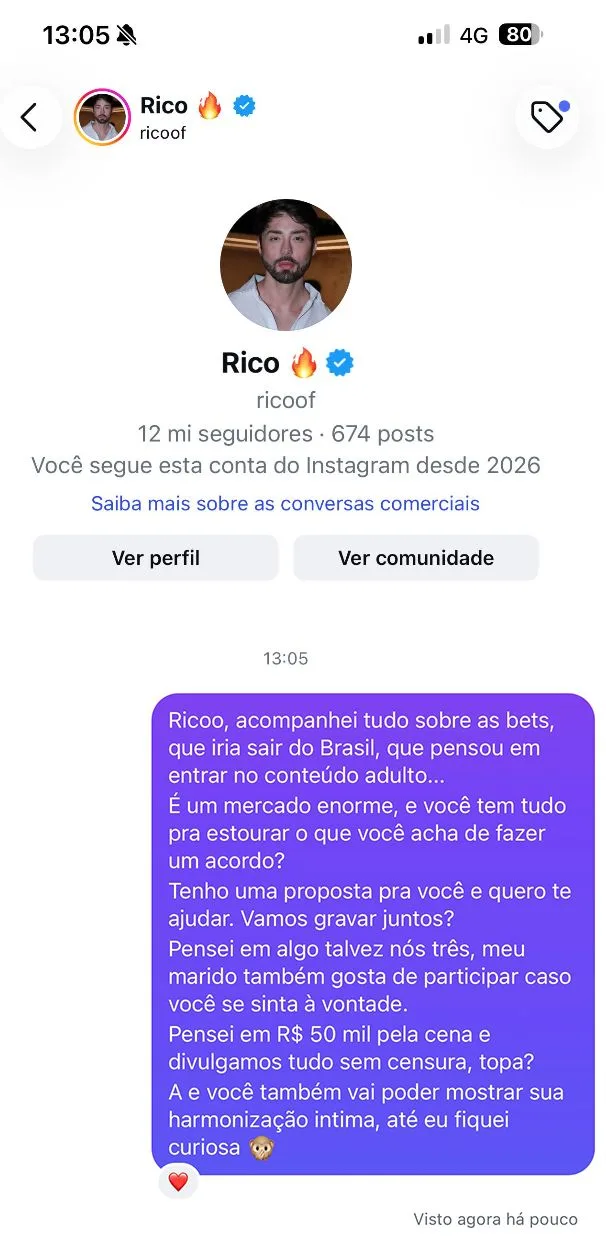
Task: Open Saiba mais sobre as conversas comerciais
Action: [285, 504]
